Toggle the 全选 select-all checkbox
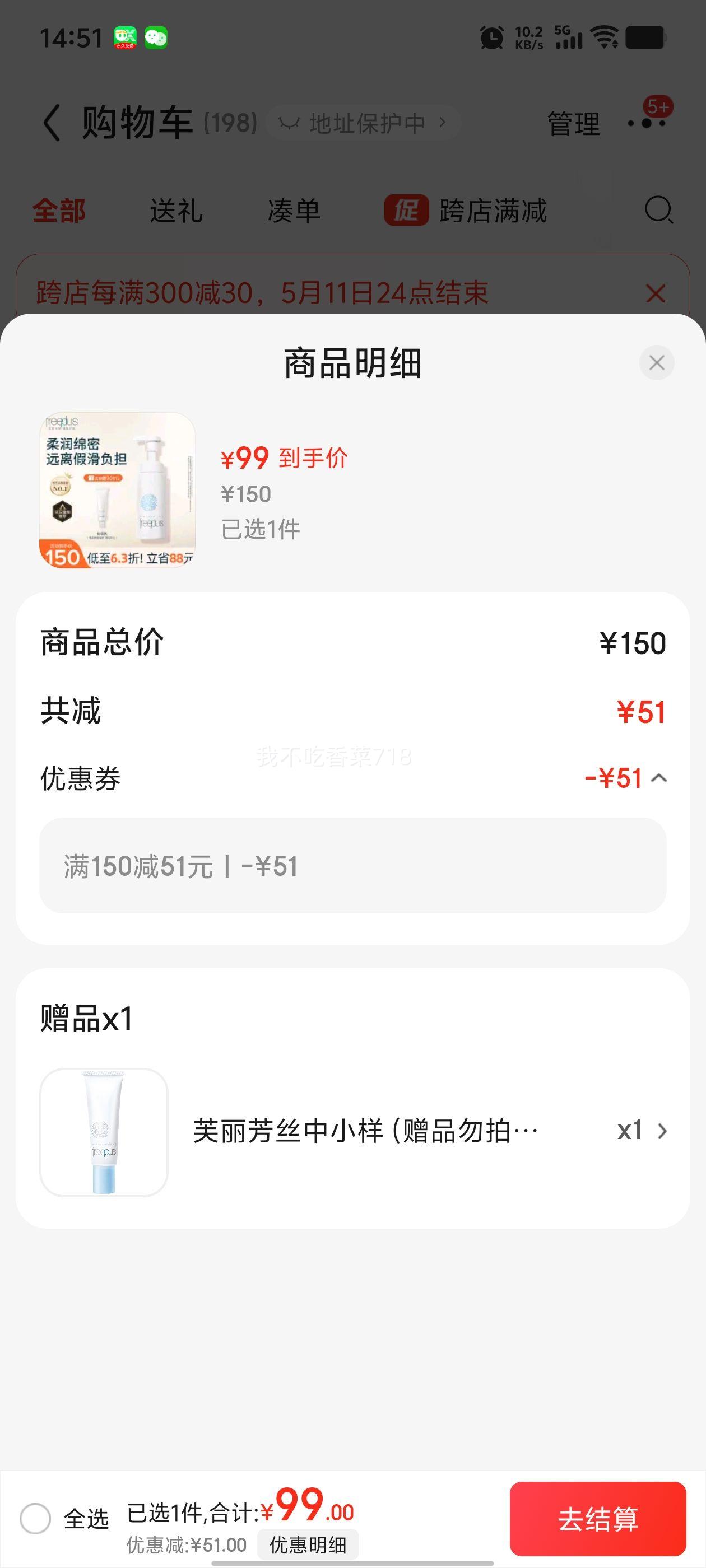The height and width of the screenshot is (1568, 706). 35,1518
